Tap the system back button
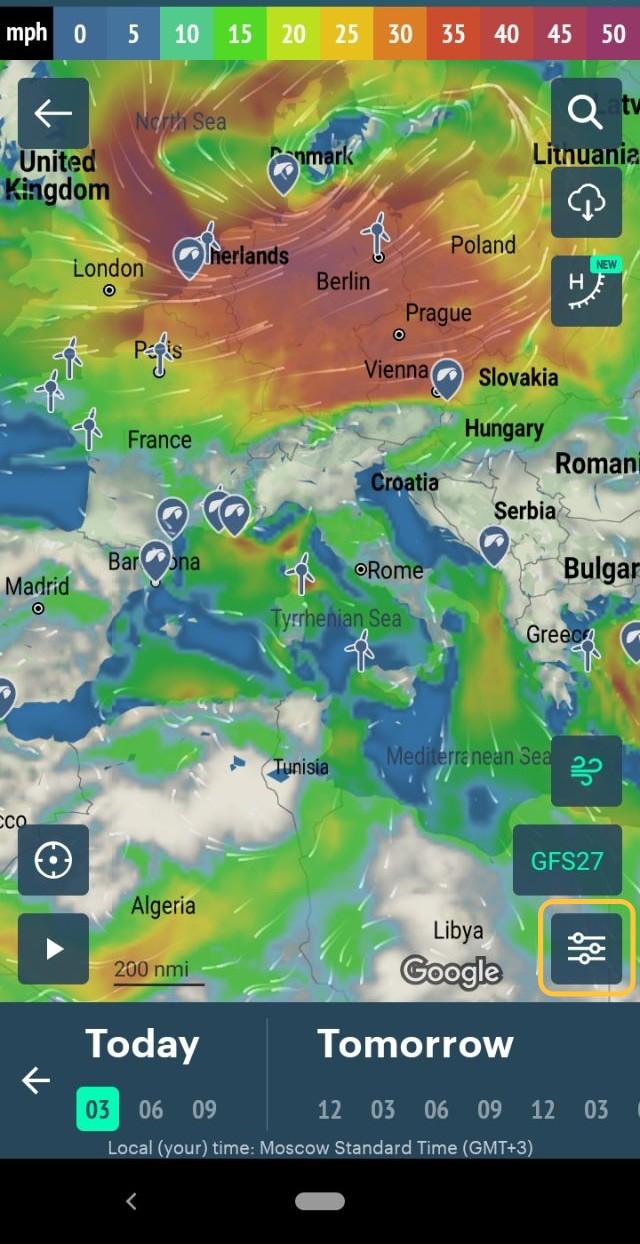Image resolution: width=640 pixels, height=1244 pixels. (131, 1201)
